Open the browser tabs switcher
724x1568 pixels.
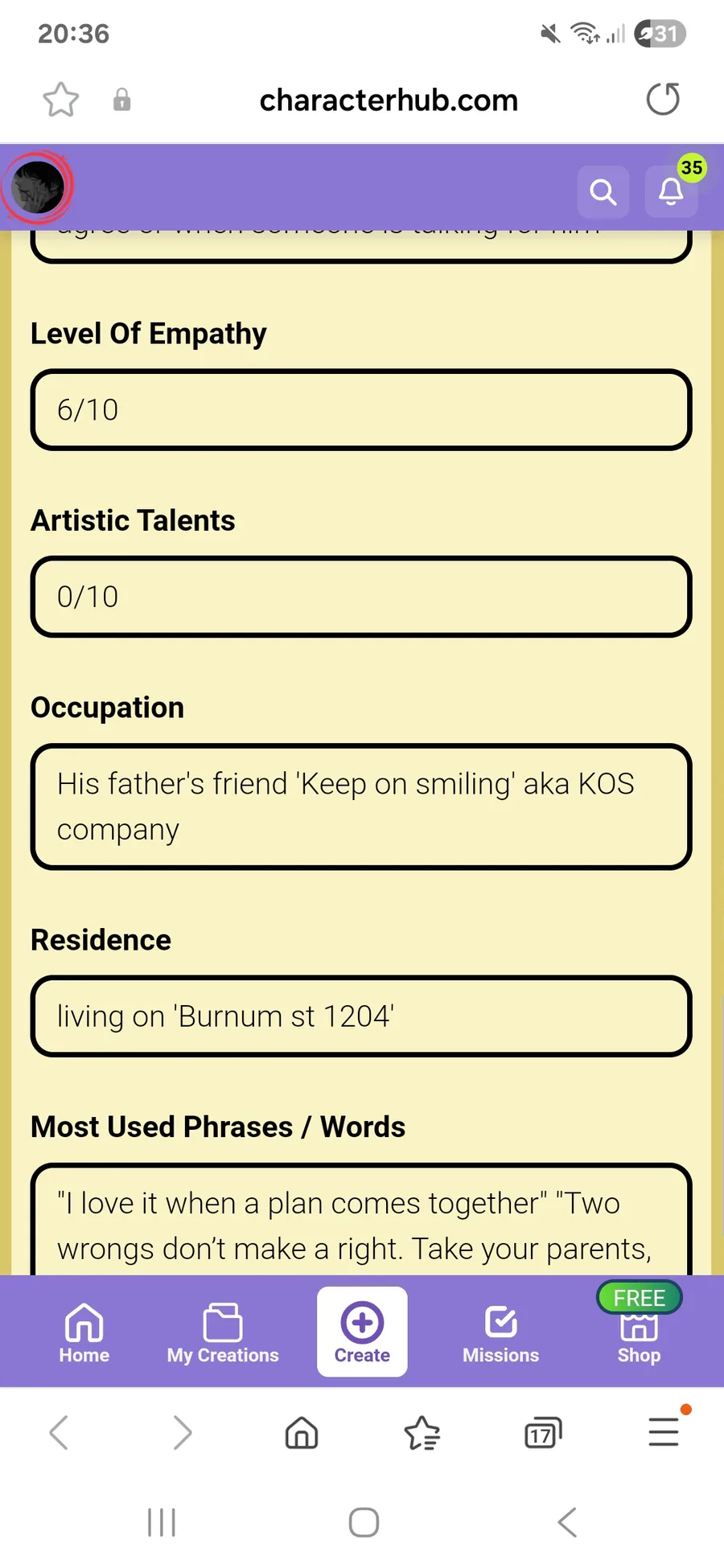[x=543, y=1433]
